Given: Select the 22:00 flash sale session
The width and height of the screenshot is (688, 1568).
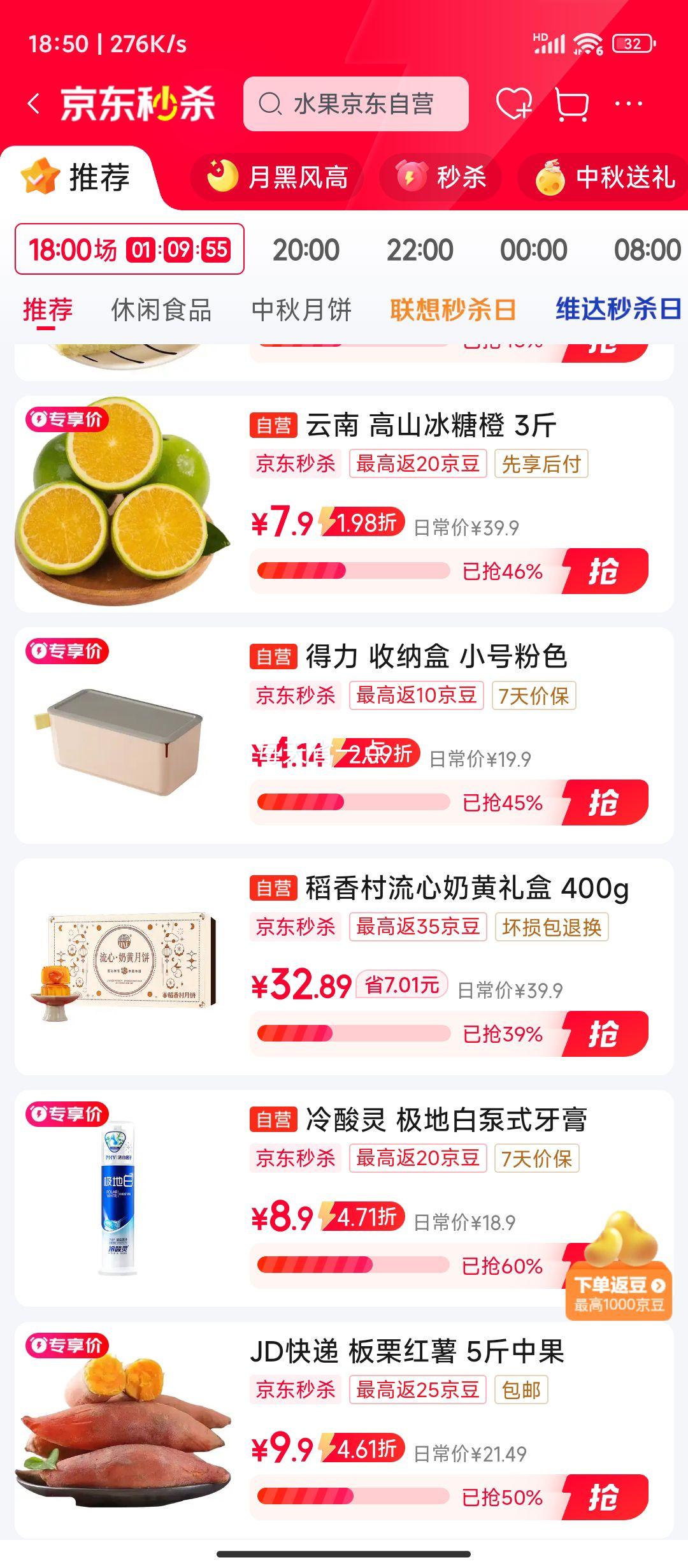Looking at the screenshot, I should pos(420,250).
